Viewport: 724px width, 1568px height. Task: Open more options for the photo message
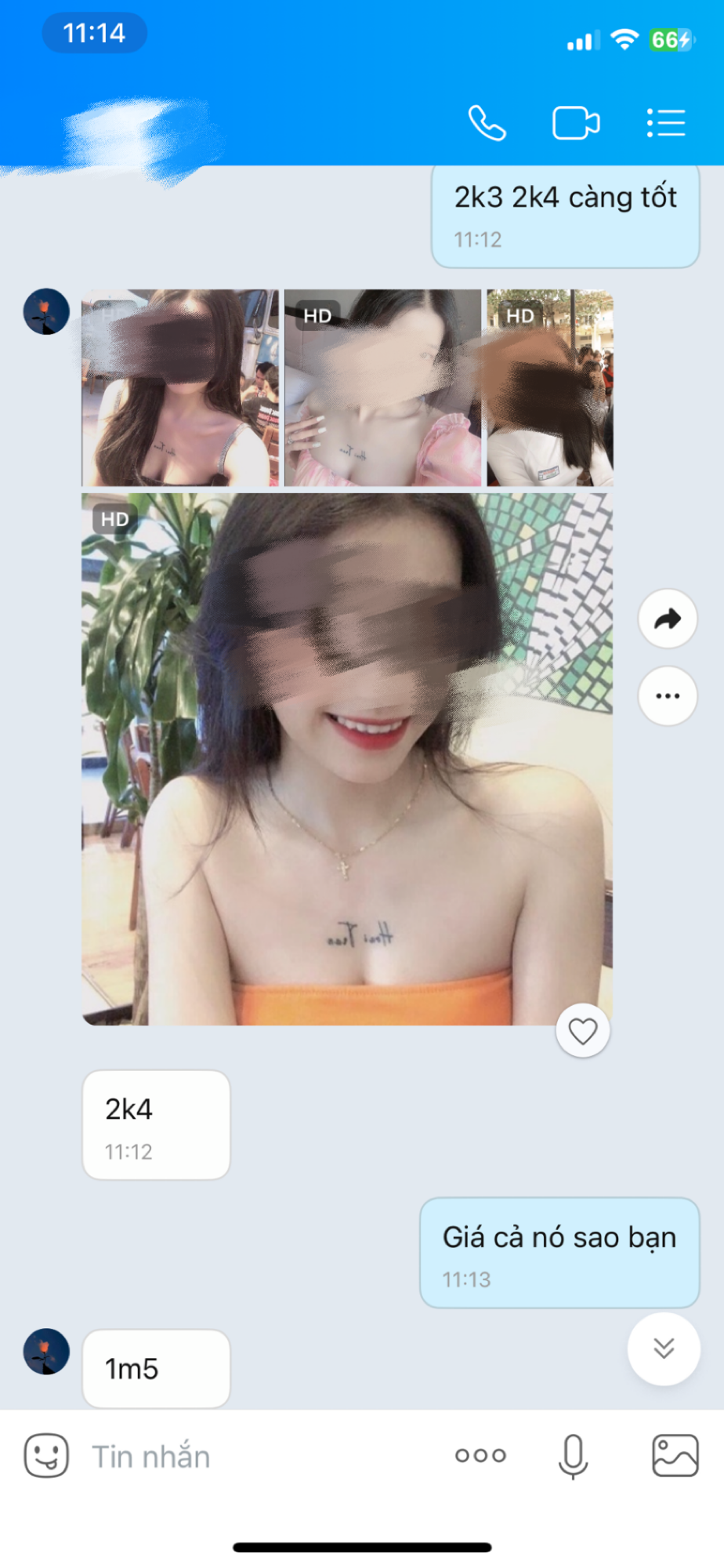(x=668, y=696)
